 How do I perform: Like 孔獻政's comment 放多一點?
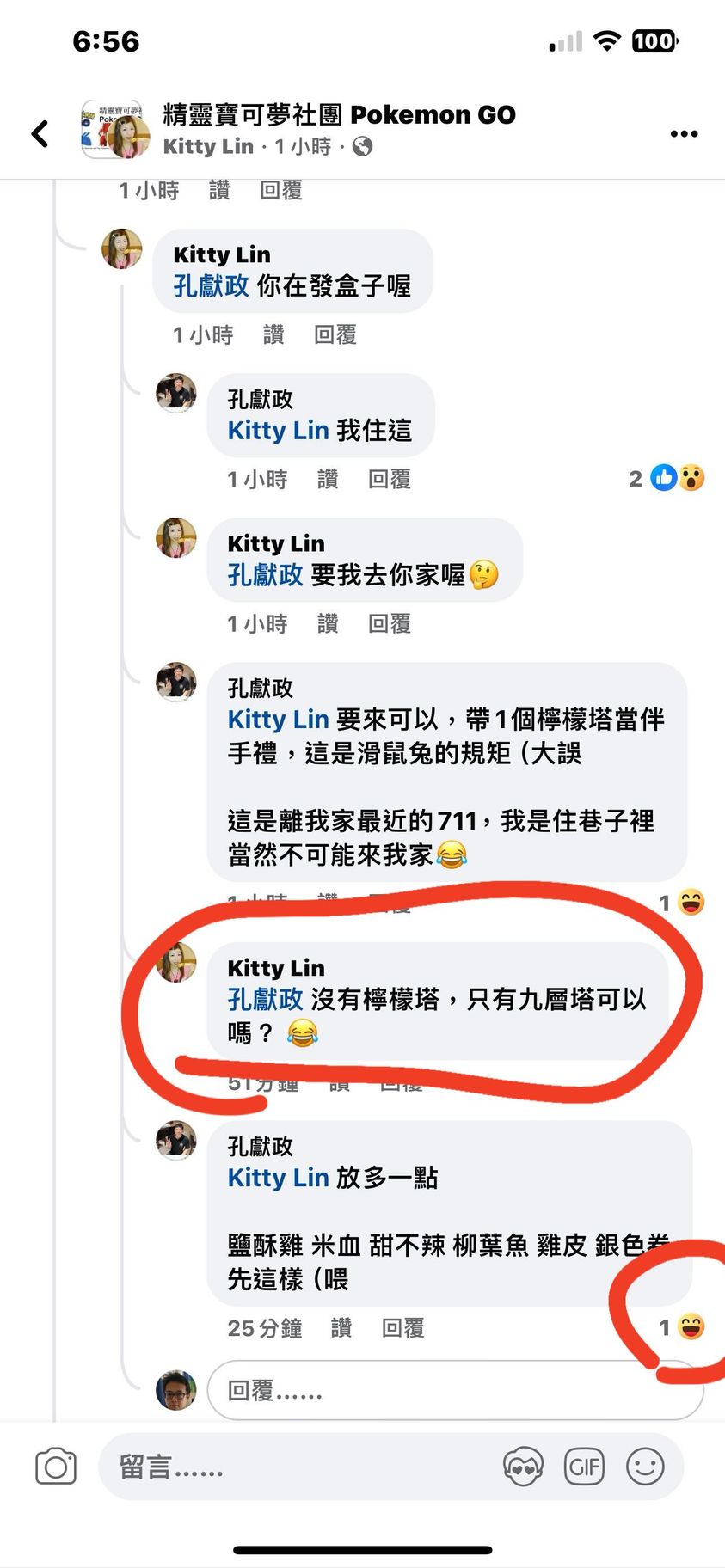(341, 1328)
